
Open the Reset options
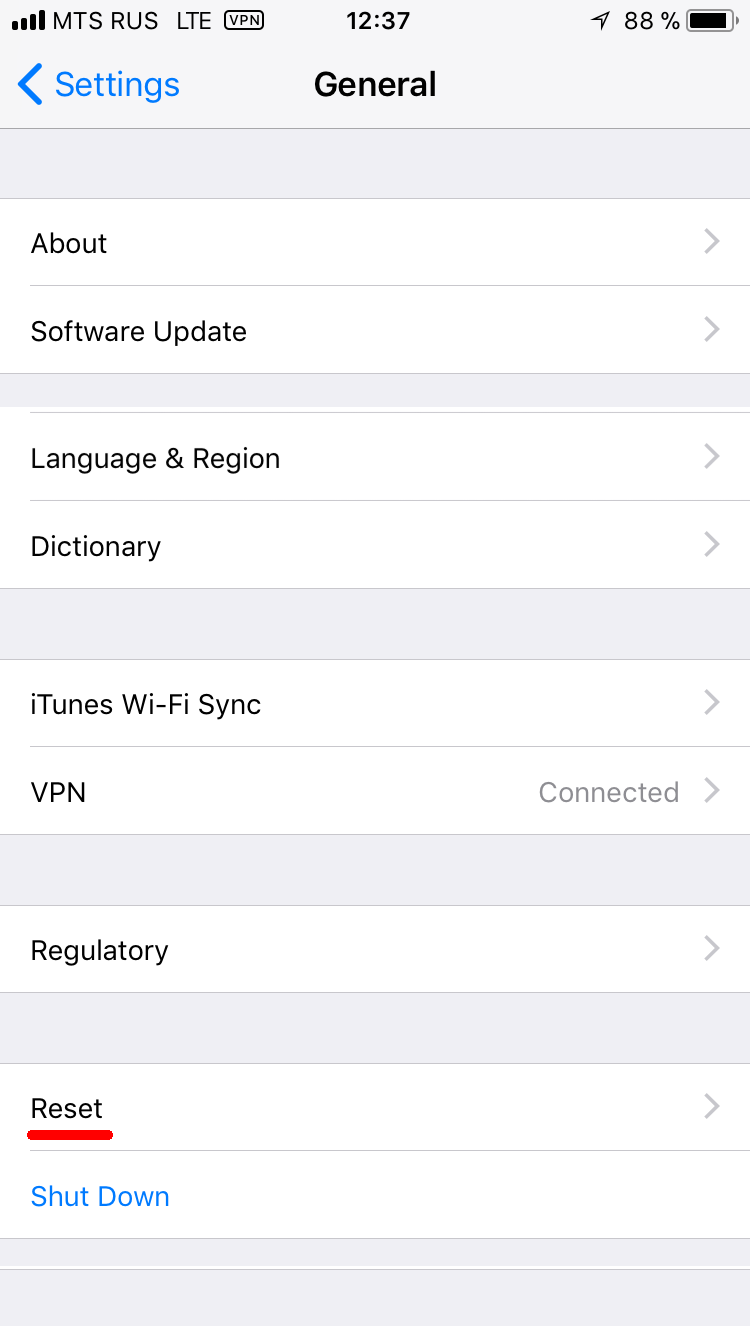click(x=375, y=1108)
